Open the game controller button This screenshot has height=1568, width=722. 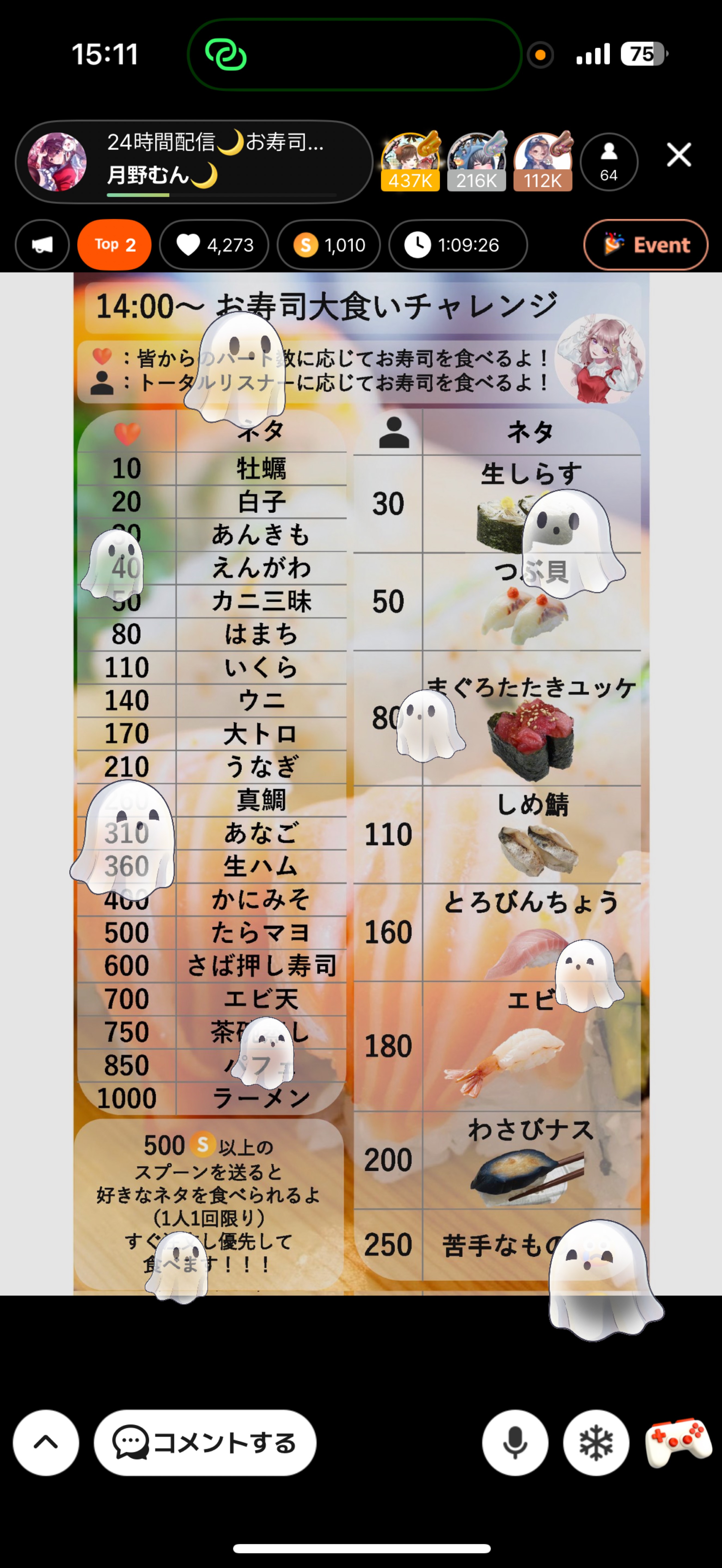pos(678,1442)
